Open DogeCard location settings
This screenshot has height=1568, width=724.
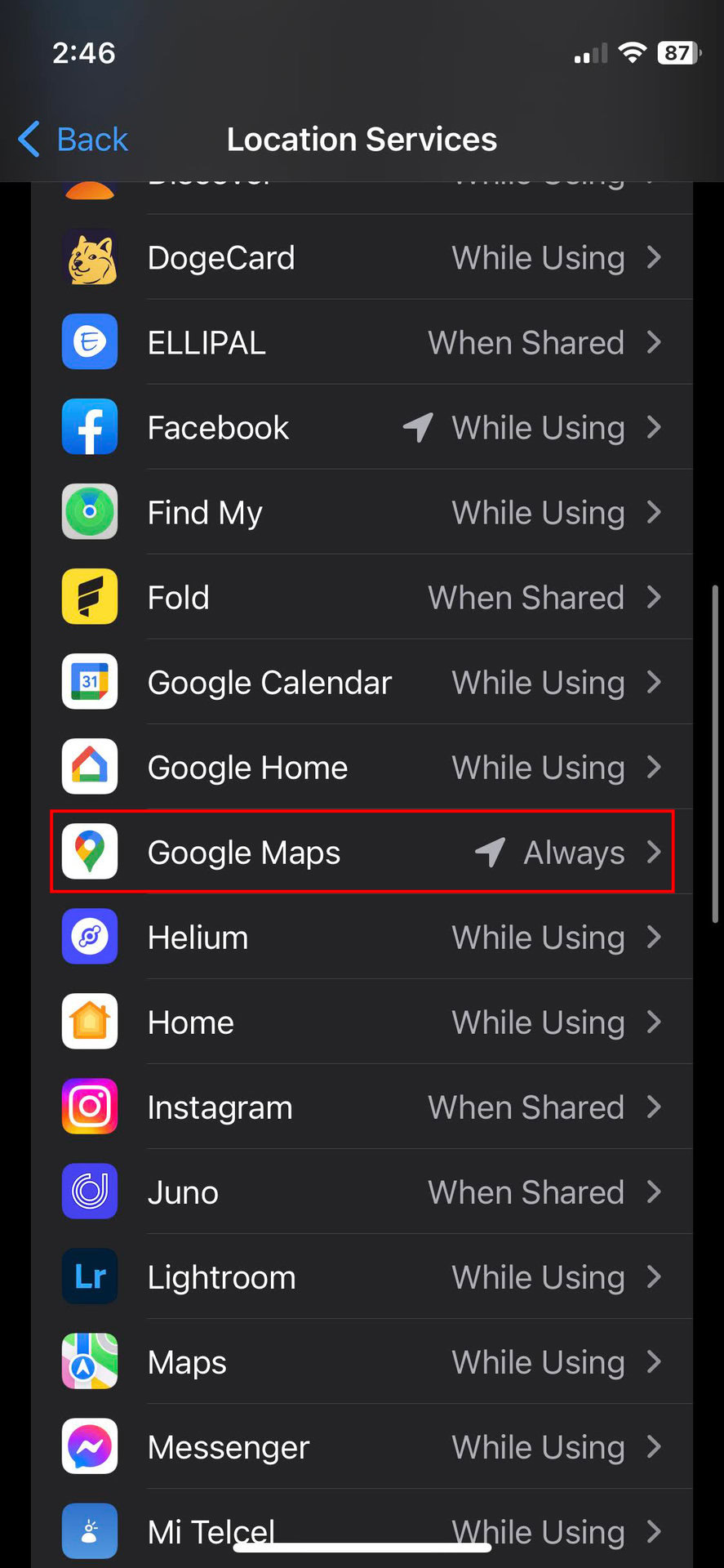(362, 258)
